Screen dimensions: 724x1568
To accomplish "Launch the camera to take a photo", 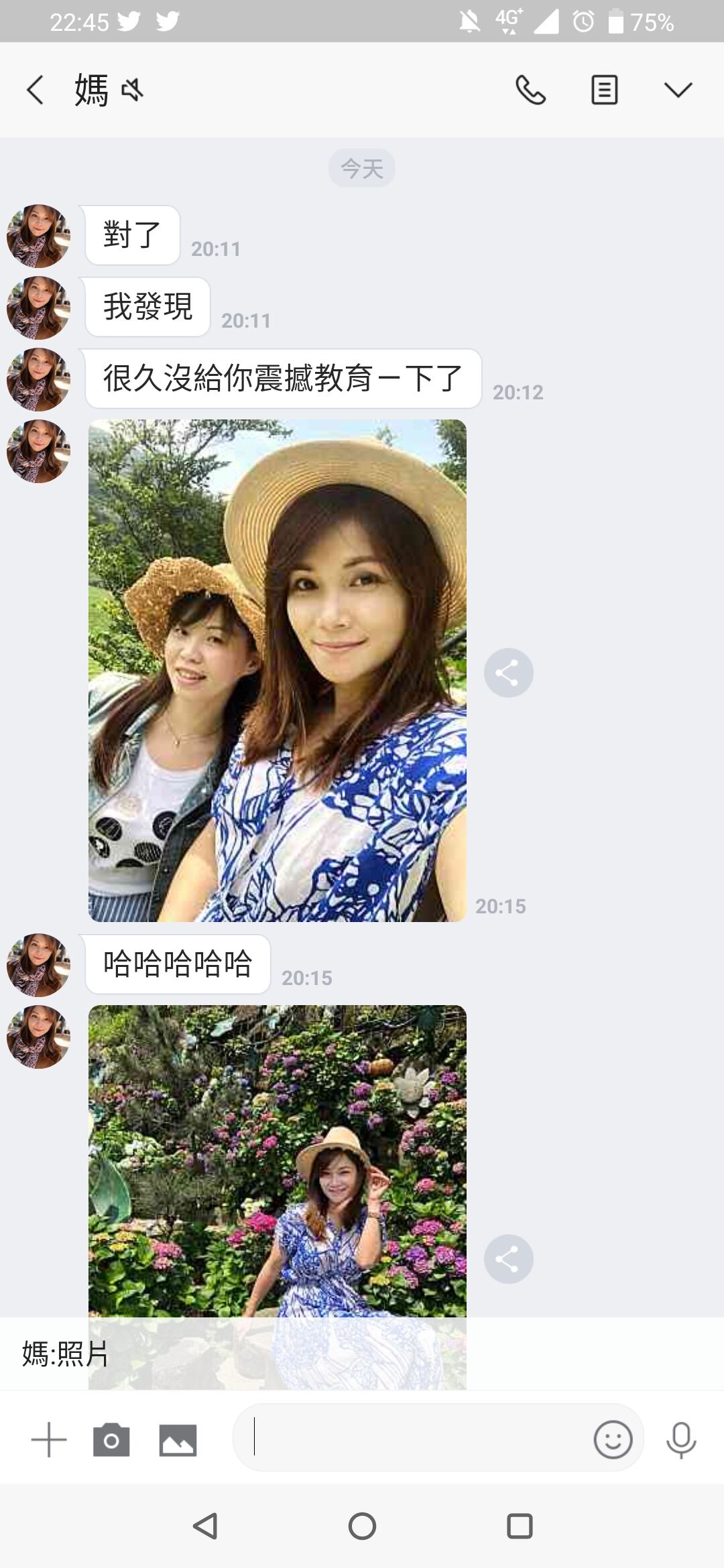I will 111,1440.
